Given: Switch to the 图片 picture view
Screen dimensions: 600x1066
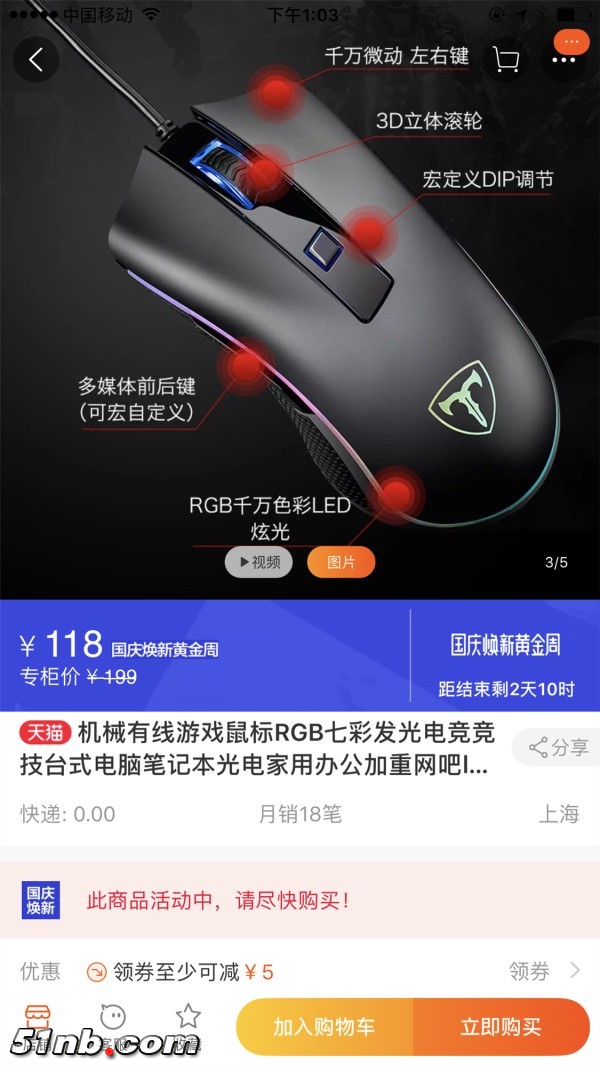Looking at the screenshot, I should 341,562.
